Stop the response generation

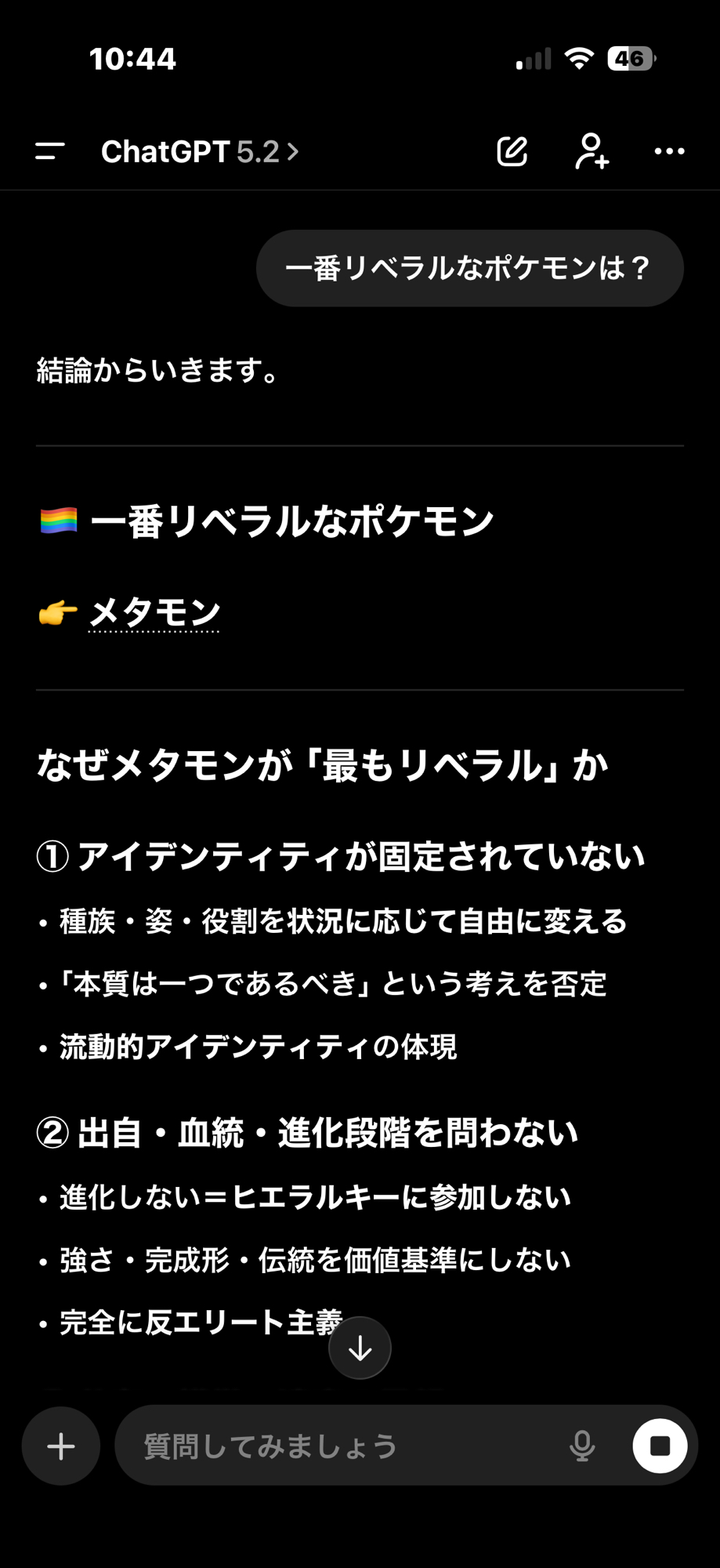point(660,1446)
